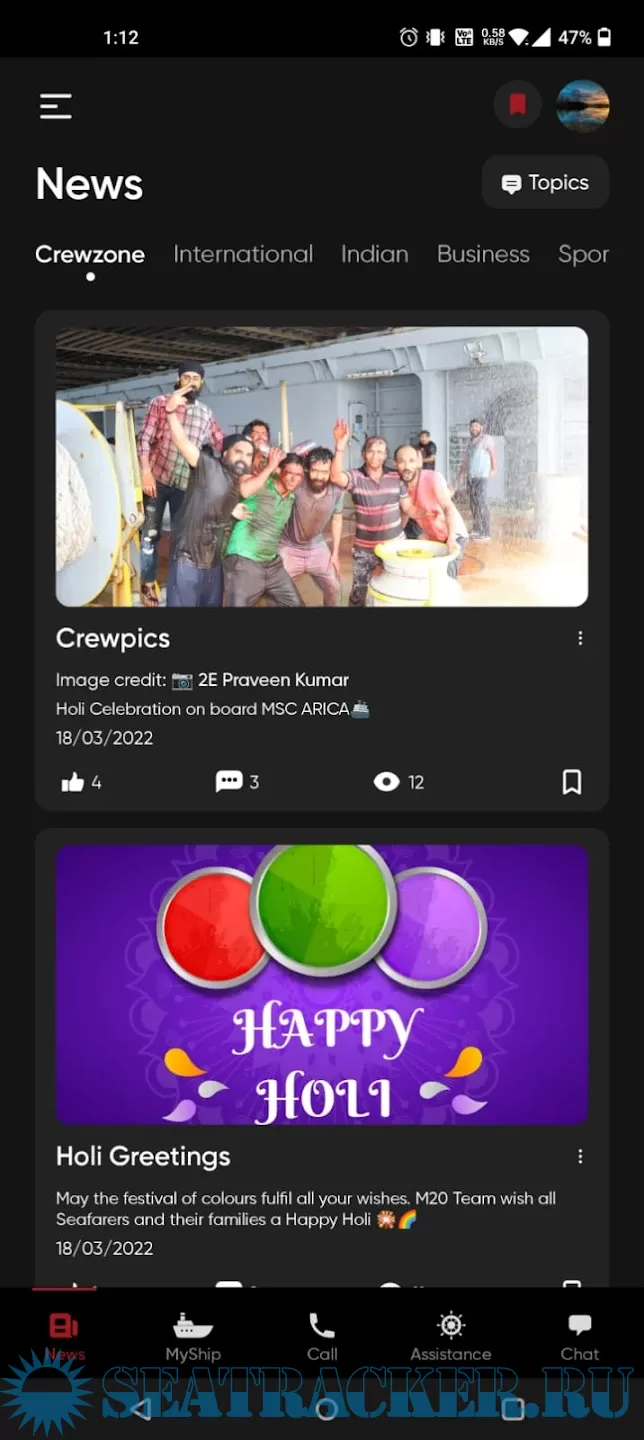Select the Business news tab
Image resolution: width=644 pixels, height=1440 pixels.
pyautogui.click(x=483, y=254)
